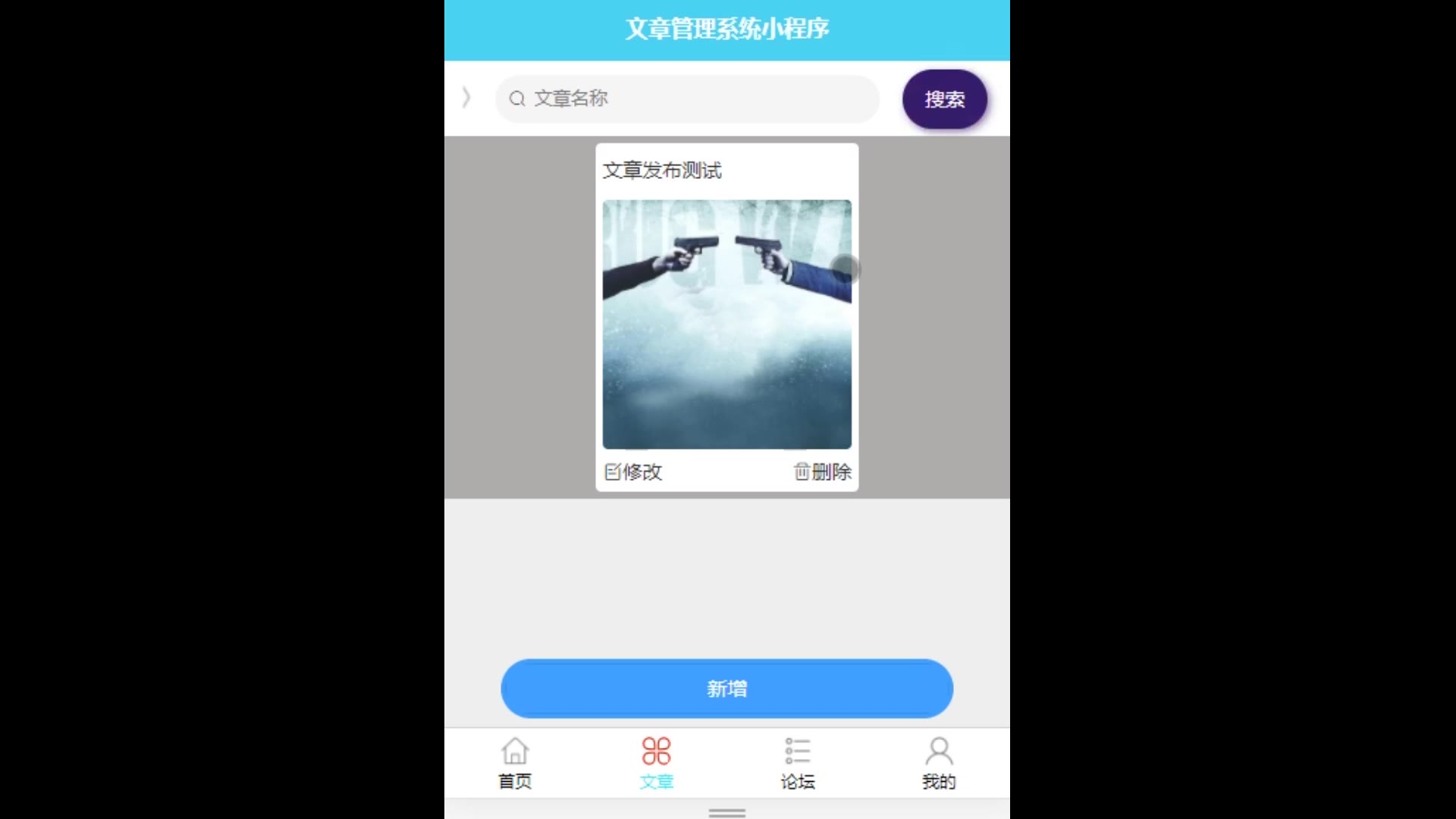The image size is (1456, 819).
Task: Tap 修改 on the 文章发布测试 article
Action: 633,472
